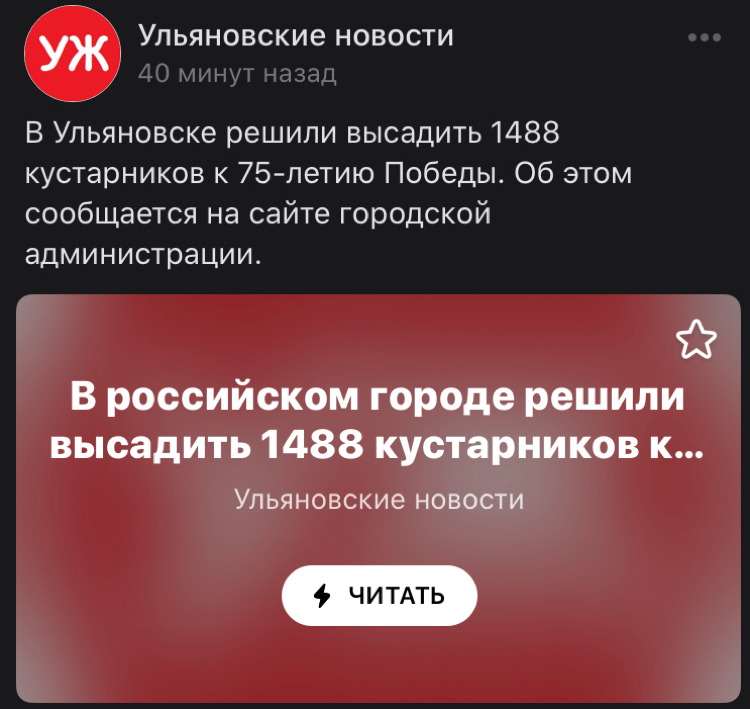
Task: Bookmark the article with the star icon
Action: (x=697, y=340)
